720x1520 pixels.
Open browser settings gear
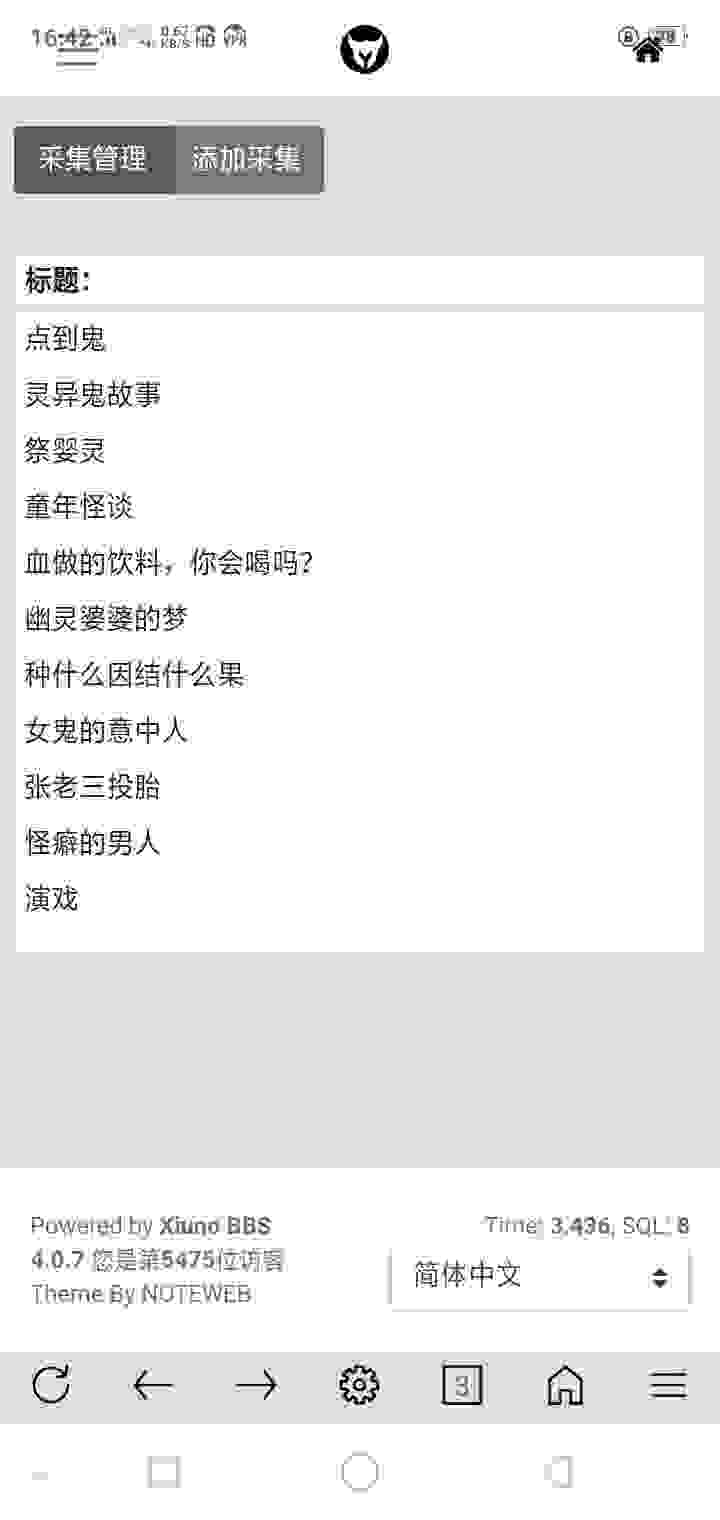click(359, 1385)
